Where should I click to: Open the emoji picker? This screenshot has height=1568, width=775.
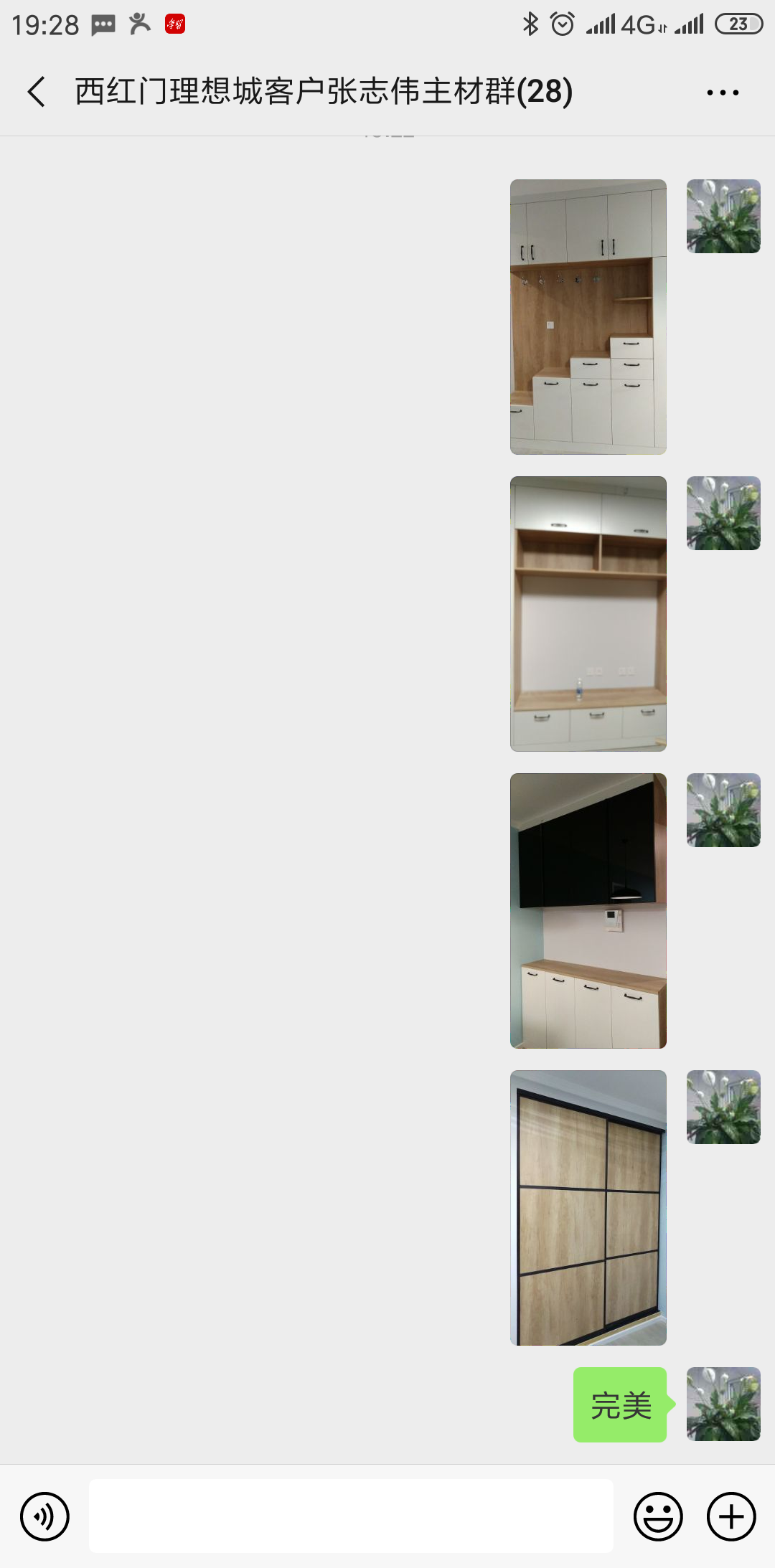point(657,1516)
